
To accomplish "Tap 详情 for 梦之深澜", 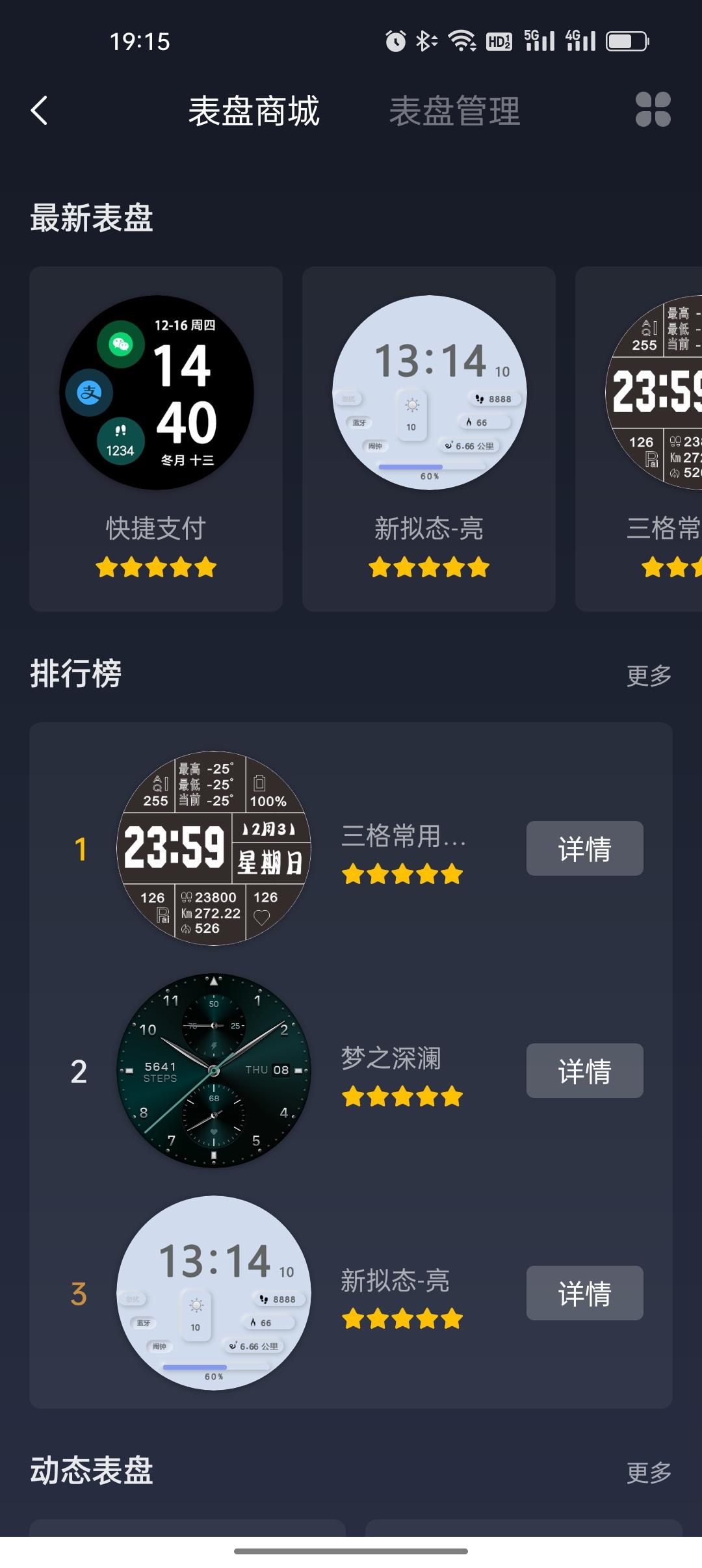I will (x=584, y=1073).
